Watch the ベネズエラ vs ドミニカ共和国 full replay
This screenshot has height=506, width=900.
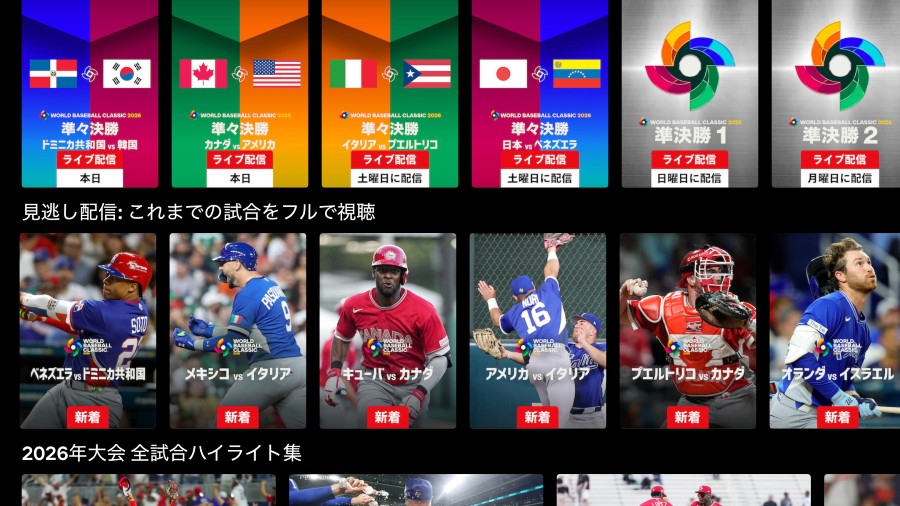[88, 330]
